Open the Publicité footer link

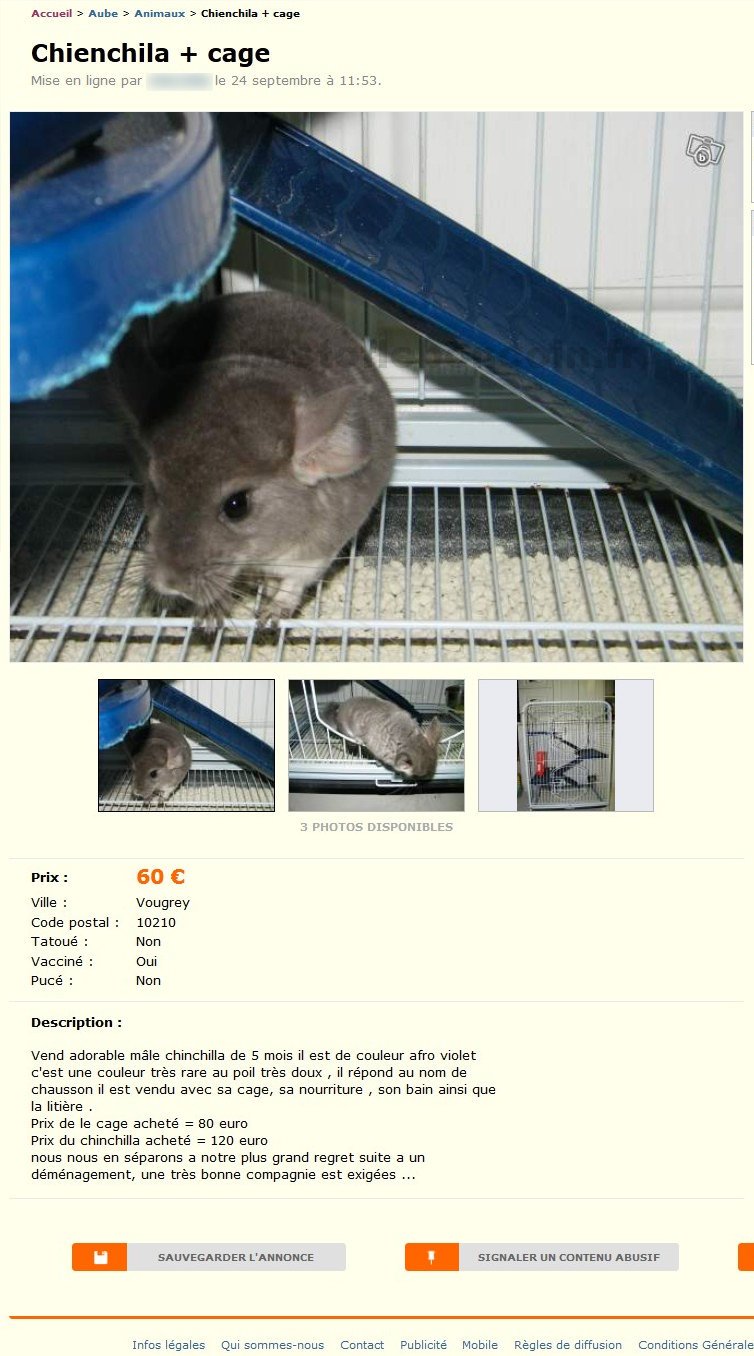click(423, 1345)
